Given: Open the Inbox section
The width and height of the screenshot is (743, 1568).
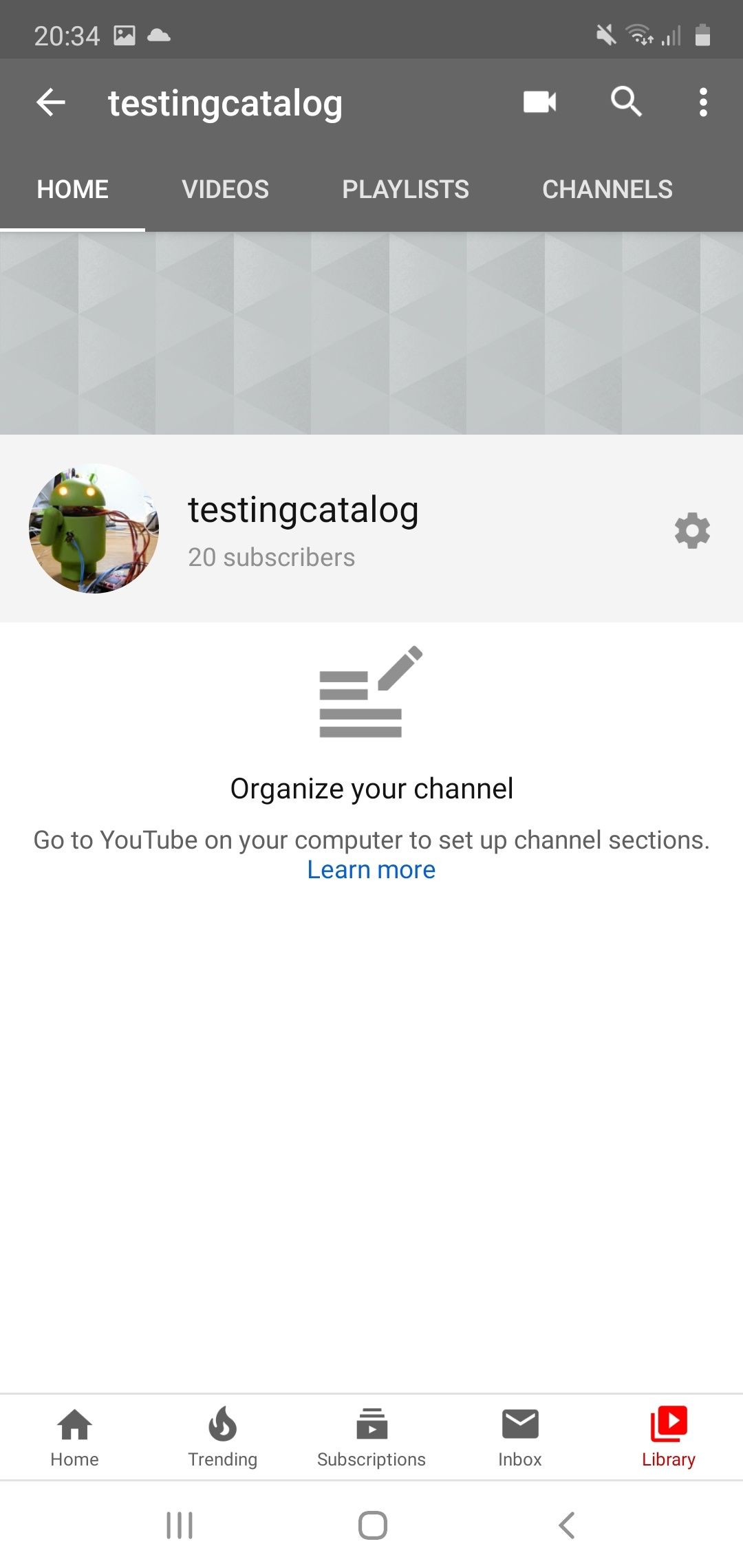Looking at the screenshot, I should [520, 1437].
